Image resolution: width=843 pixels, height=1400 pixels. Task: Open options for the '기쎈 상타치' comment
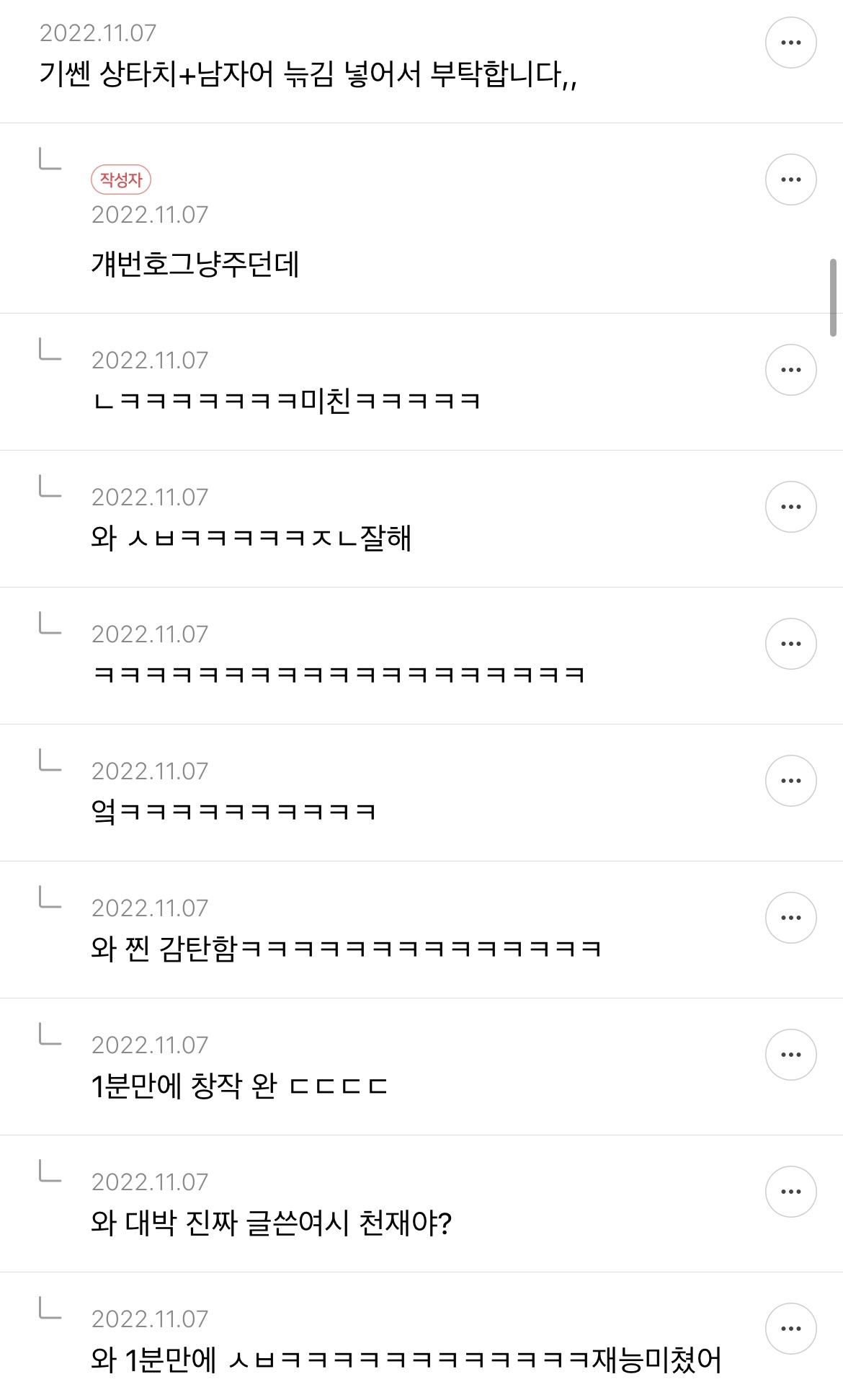[790, 43]
